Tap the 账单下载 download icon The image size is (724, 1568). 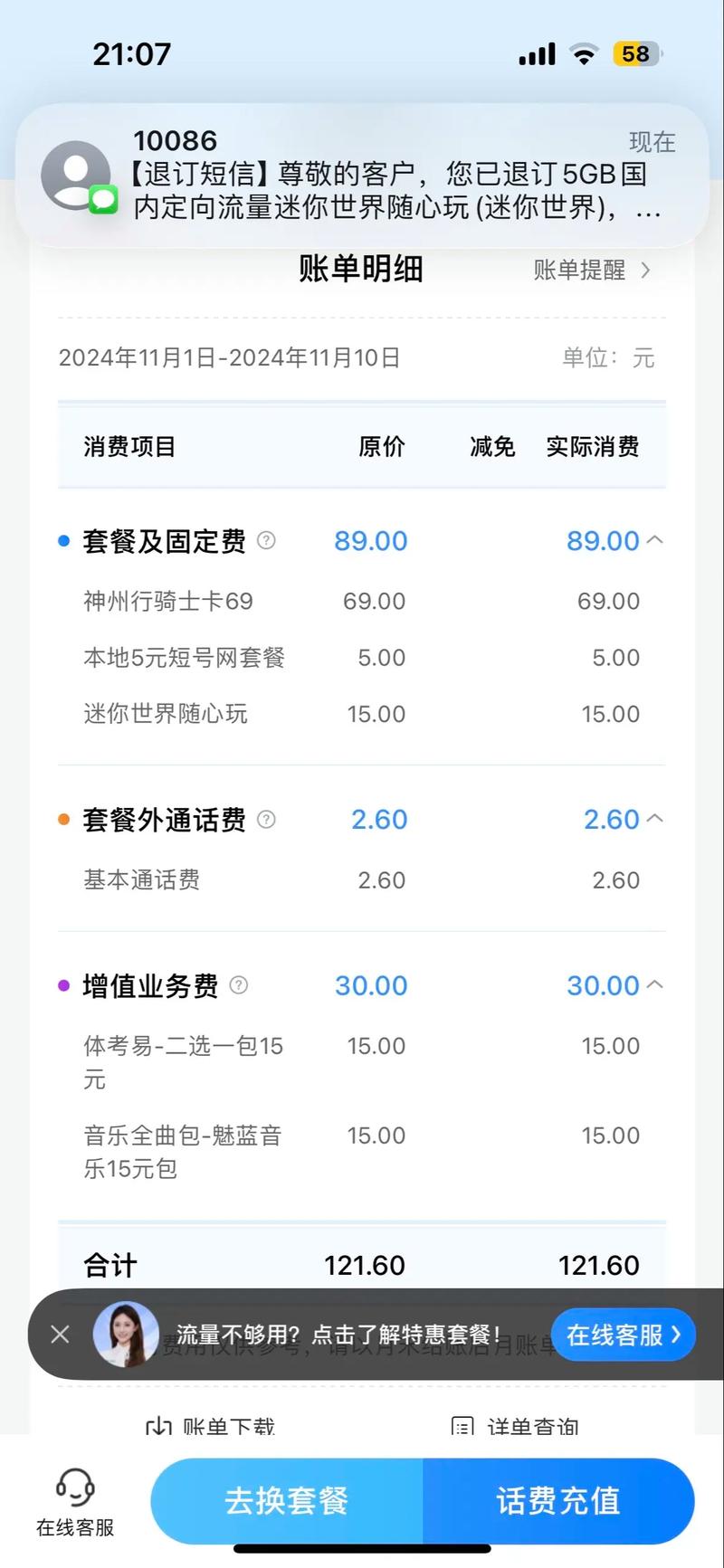pyautogui.click(x=159, y=1425)
